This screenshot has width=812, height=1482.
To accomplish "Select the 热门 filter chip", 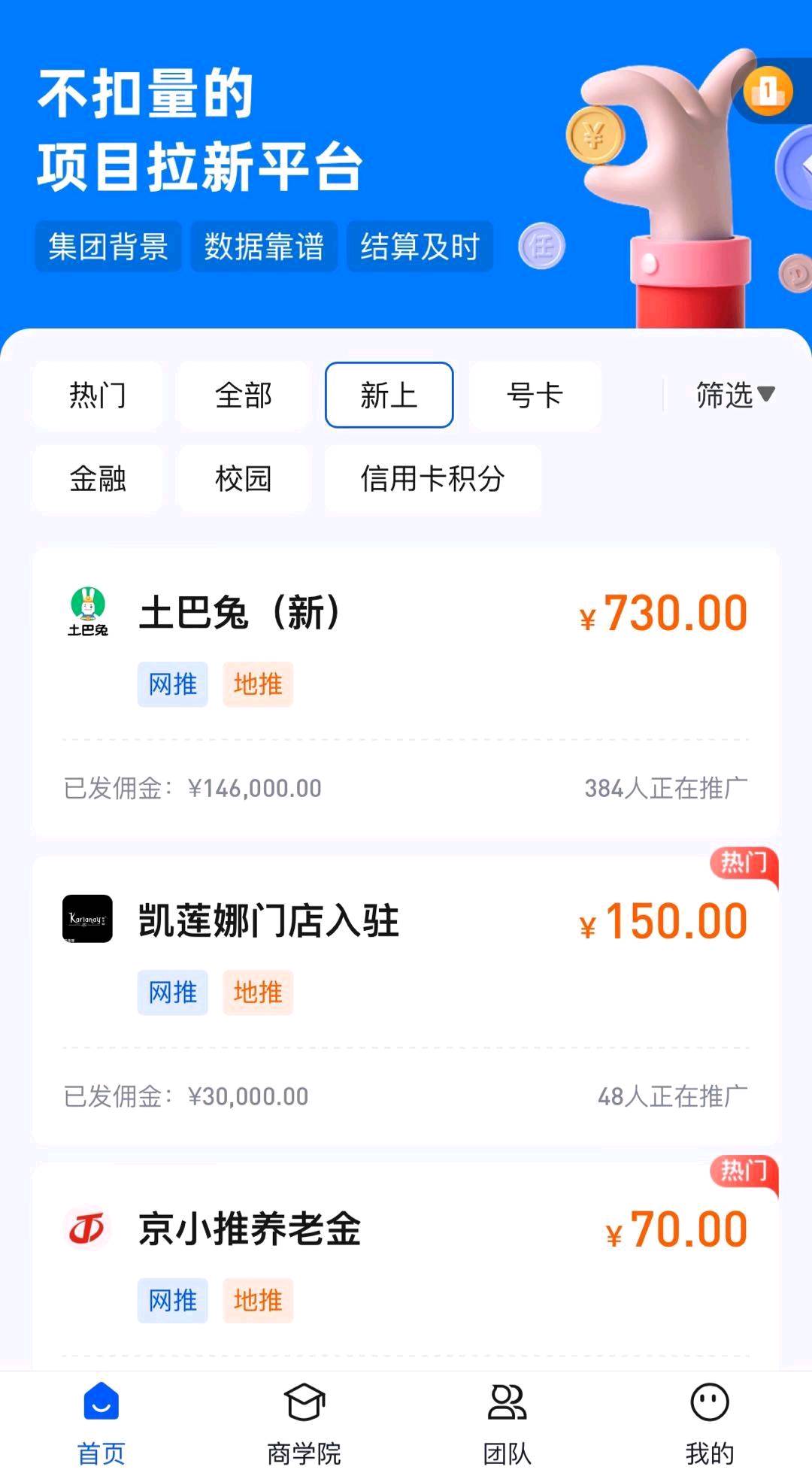I will [x=97, y=395].
